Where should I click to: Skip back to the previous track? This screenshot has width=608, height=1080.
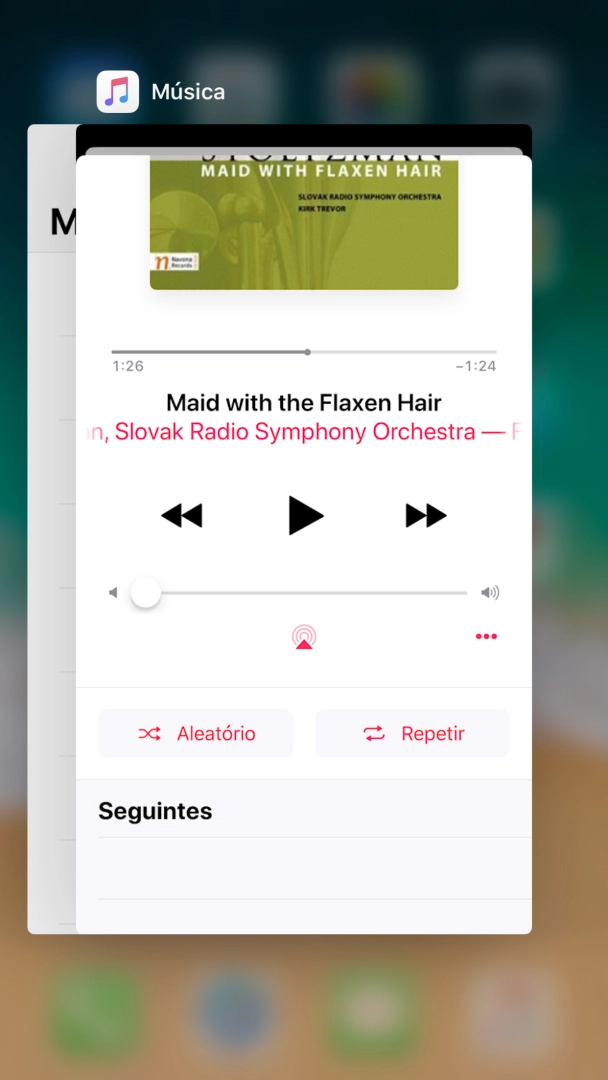tap(182, 516)
